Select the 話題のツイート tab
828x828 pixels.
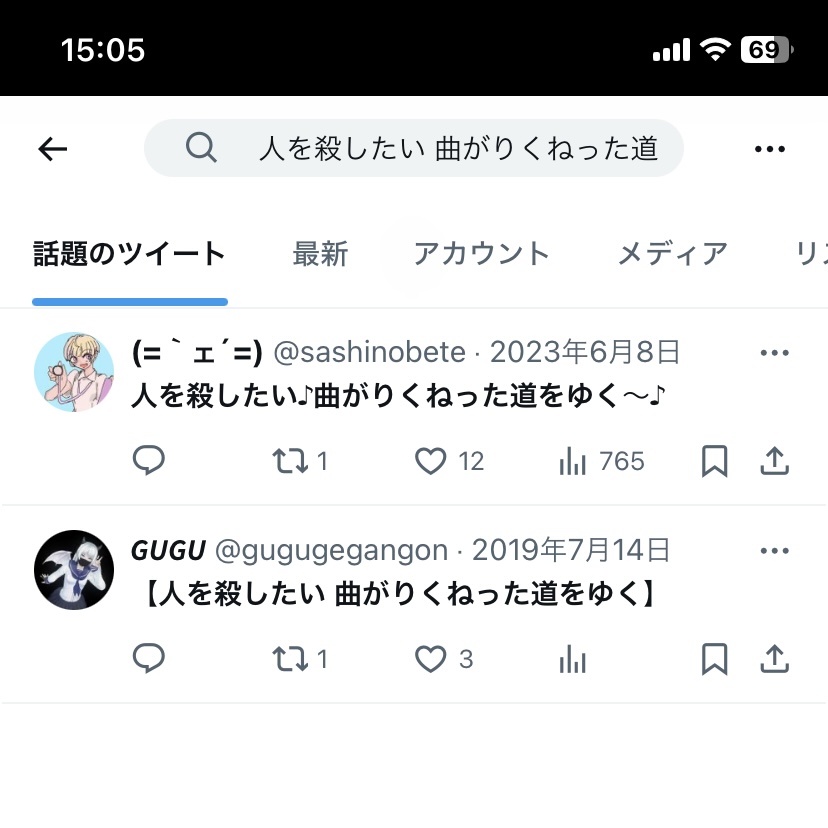pos(130,253)
